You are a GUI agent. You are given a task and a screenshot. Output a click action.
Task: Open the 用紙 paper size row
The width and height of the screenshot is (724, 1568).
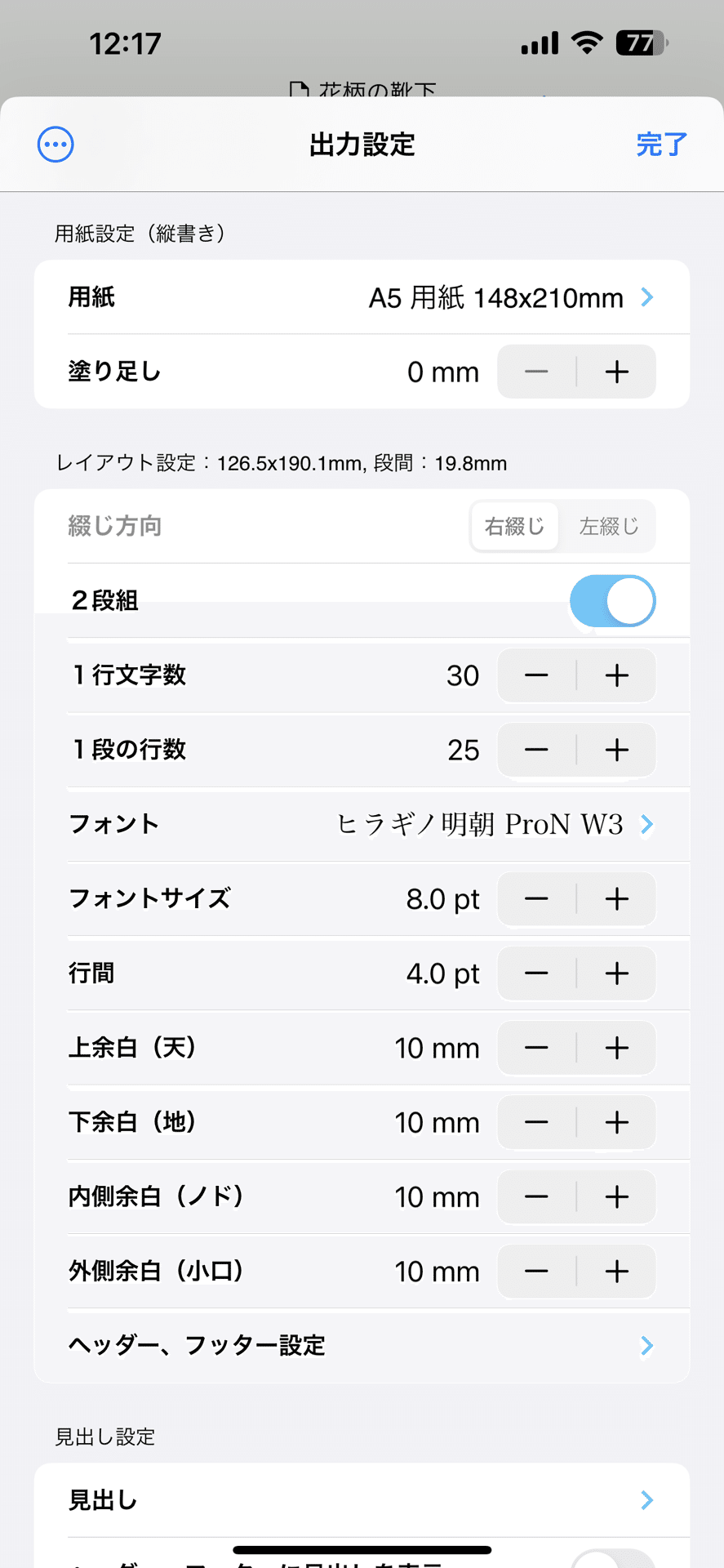click(362, 297)
